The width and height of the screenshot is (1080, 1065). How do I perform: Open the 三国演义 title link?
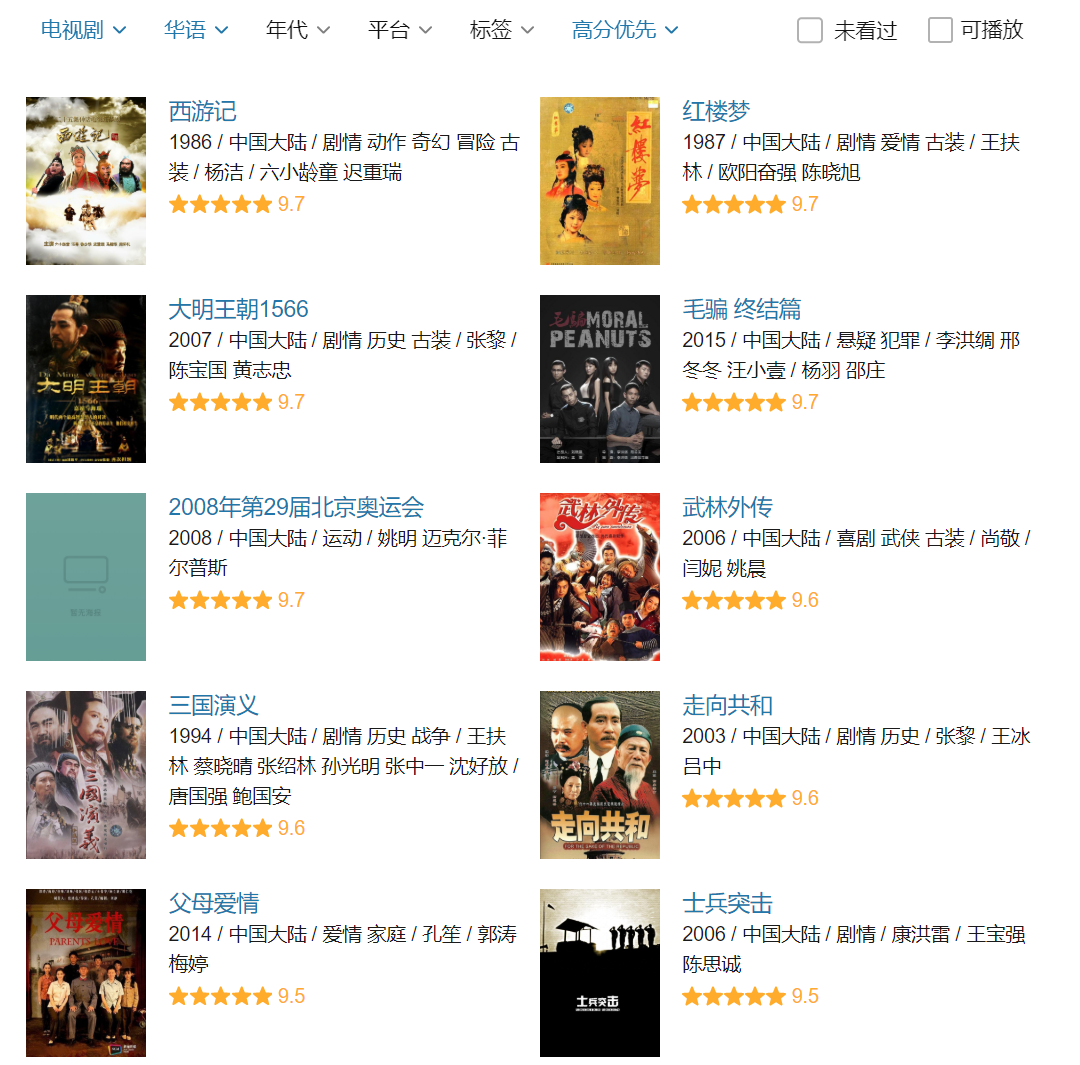(214, 705)
